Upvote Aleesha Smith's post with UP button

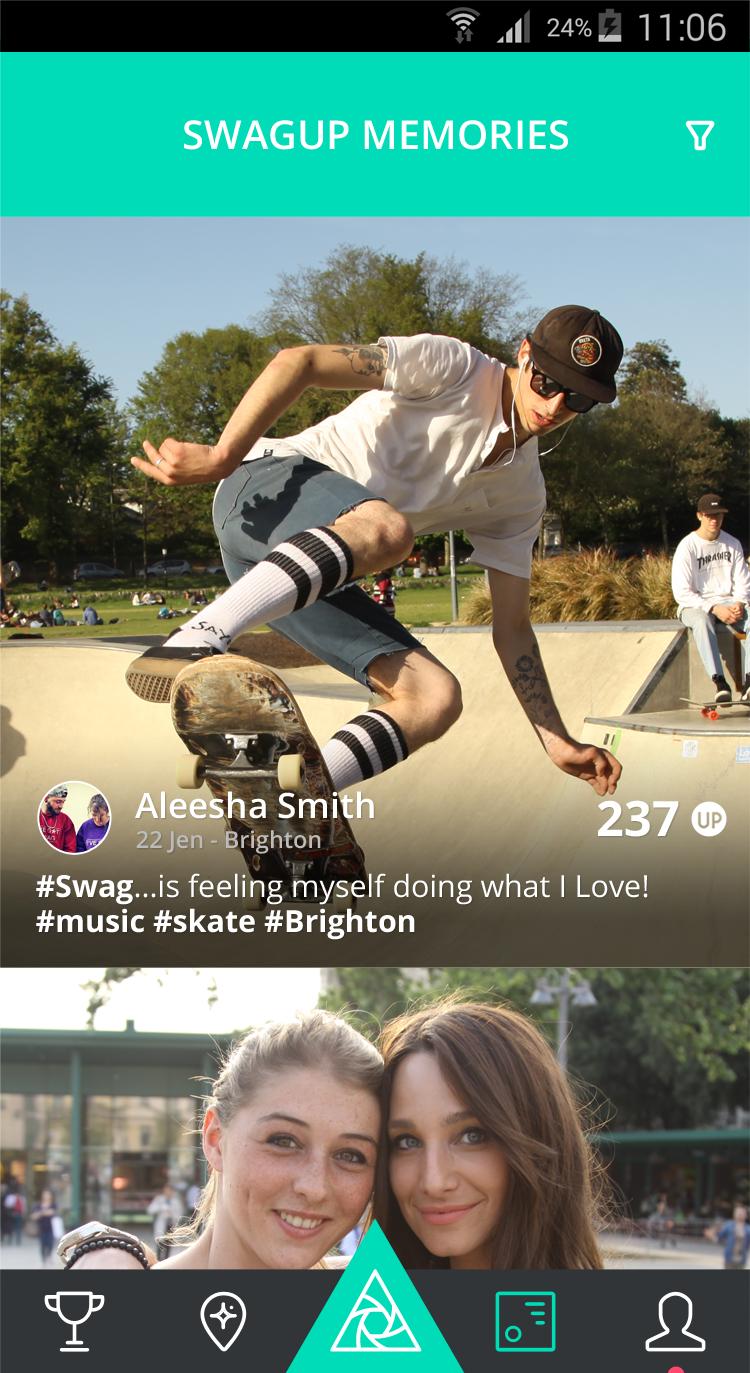[708, 820]
